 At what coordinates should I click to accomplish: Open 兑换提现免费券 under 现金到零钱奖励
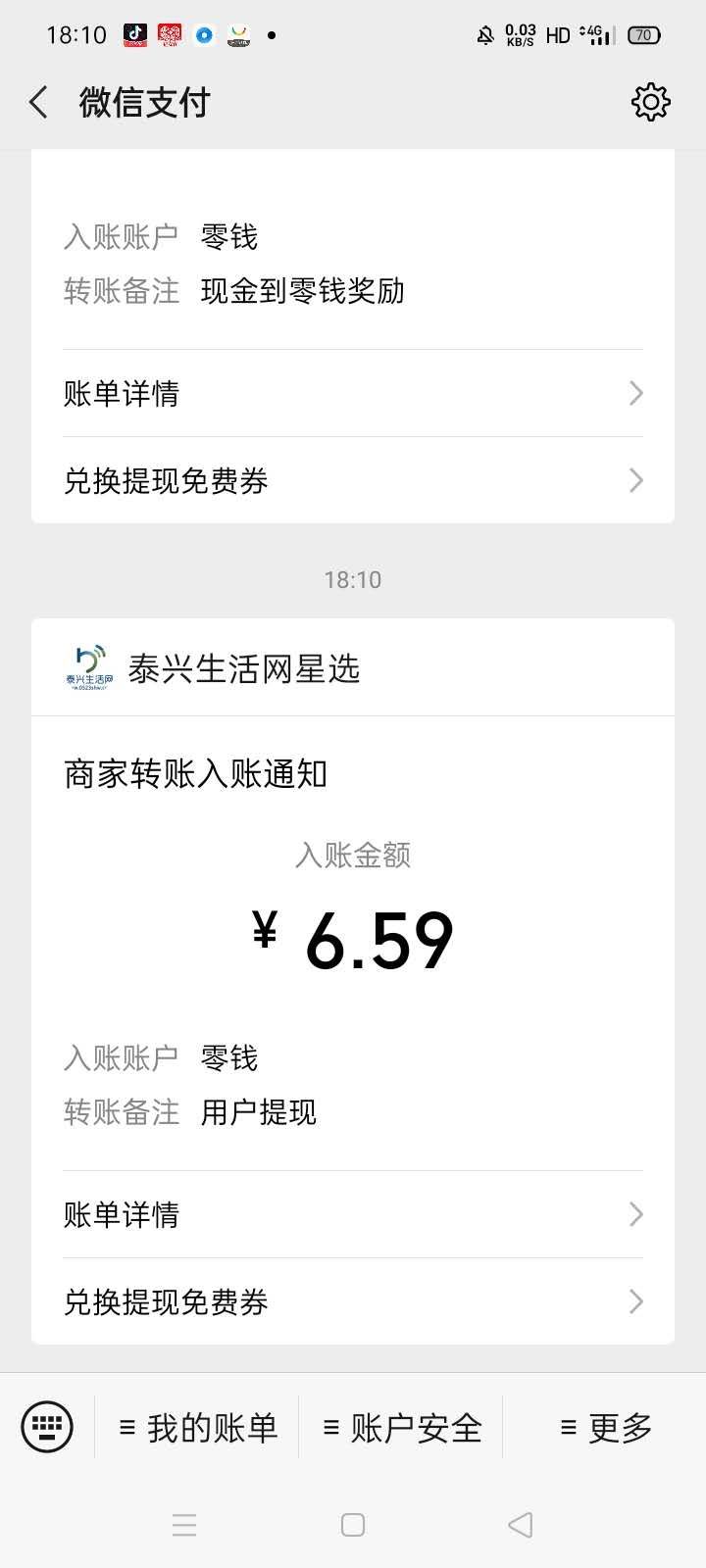[353, 480]
